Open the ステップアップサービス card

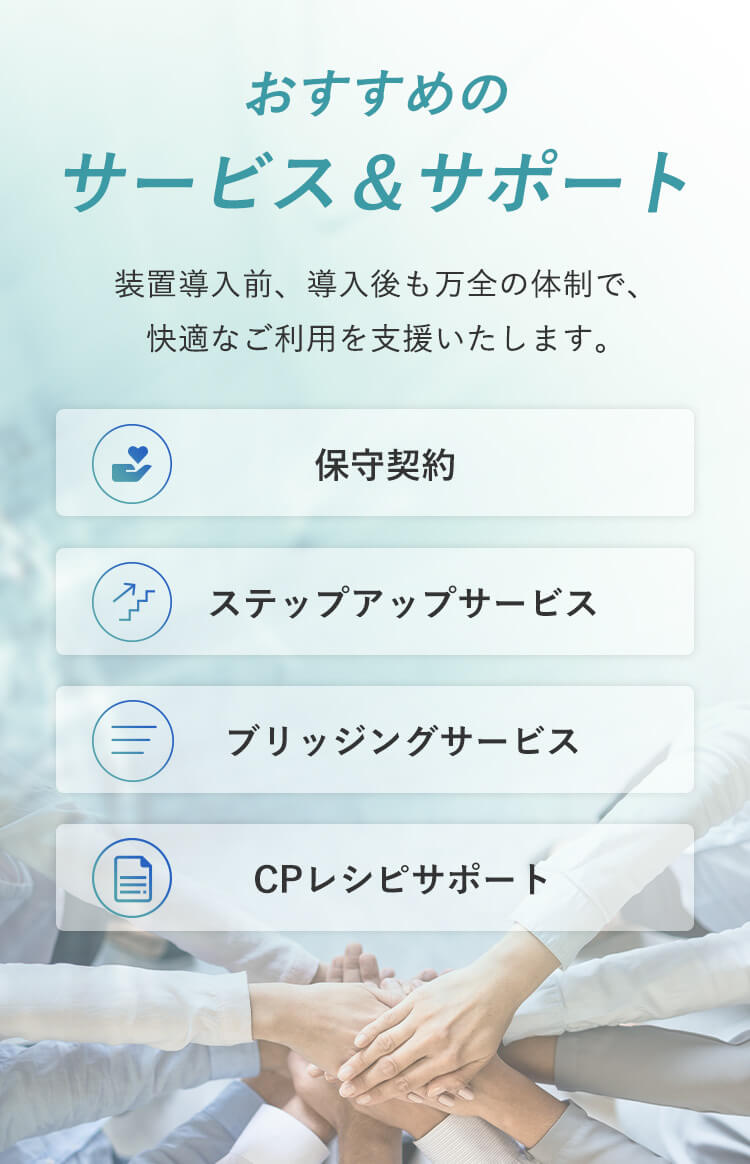coord(375,601)
